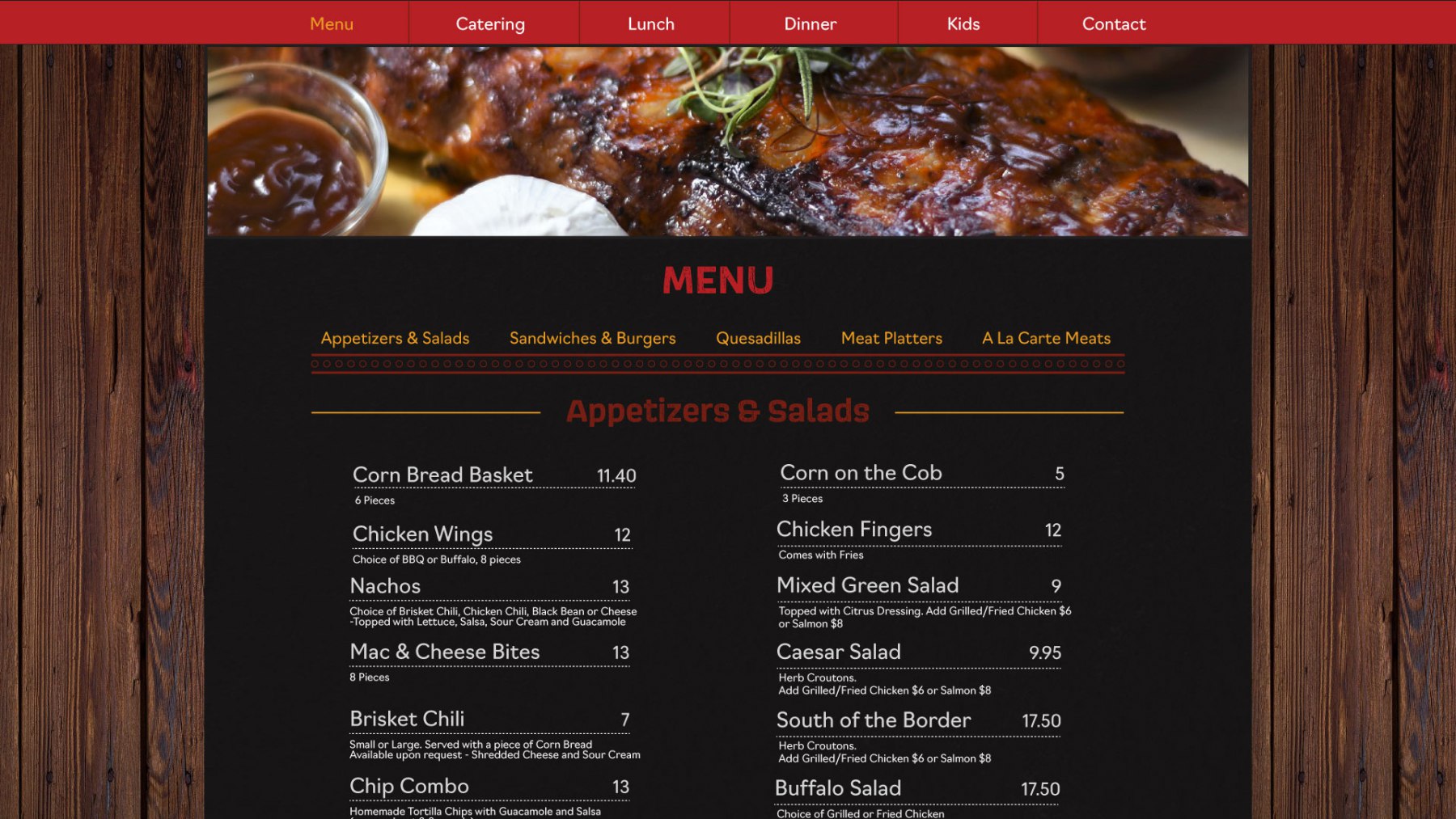This screenshot has width=1456, height=819.
Task: Select the Appetizers & Salads section tab
Action: (395, 338)
